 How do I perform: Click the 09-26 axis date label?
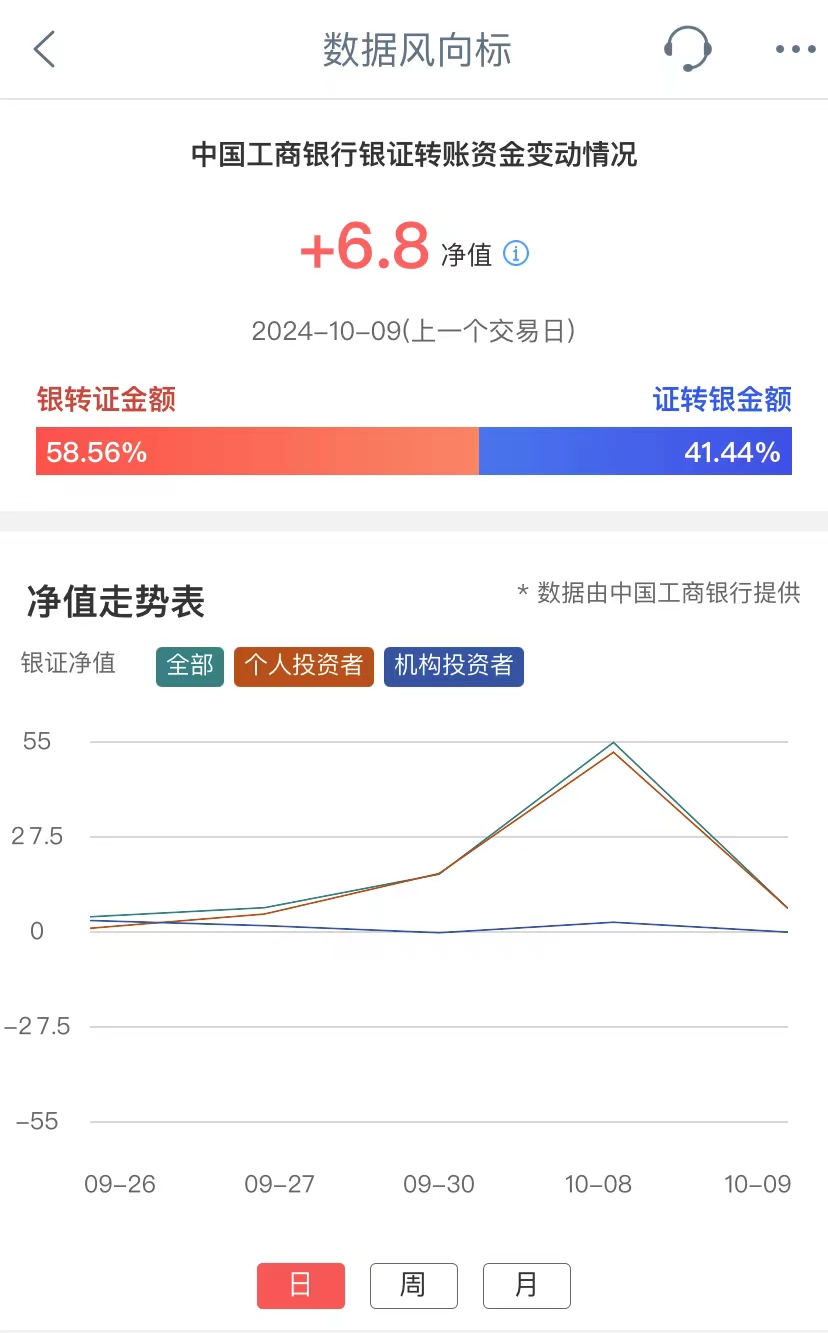[120, 1184]
